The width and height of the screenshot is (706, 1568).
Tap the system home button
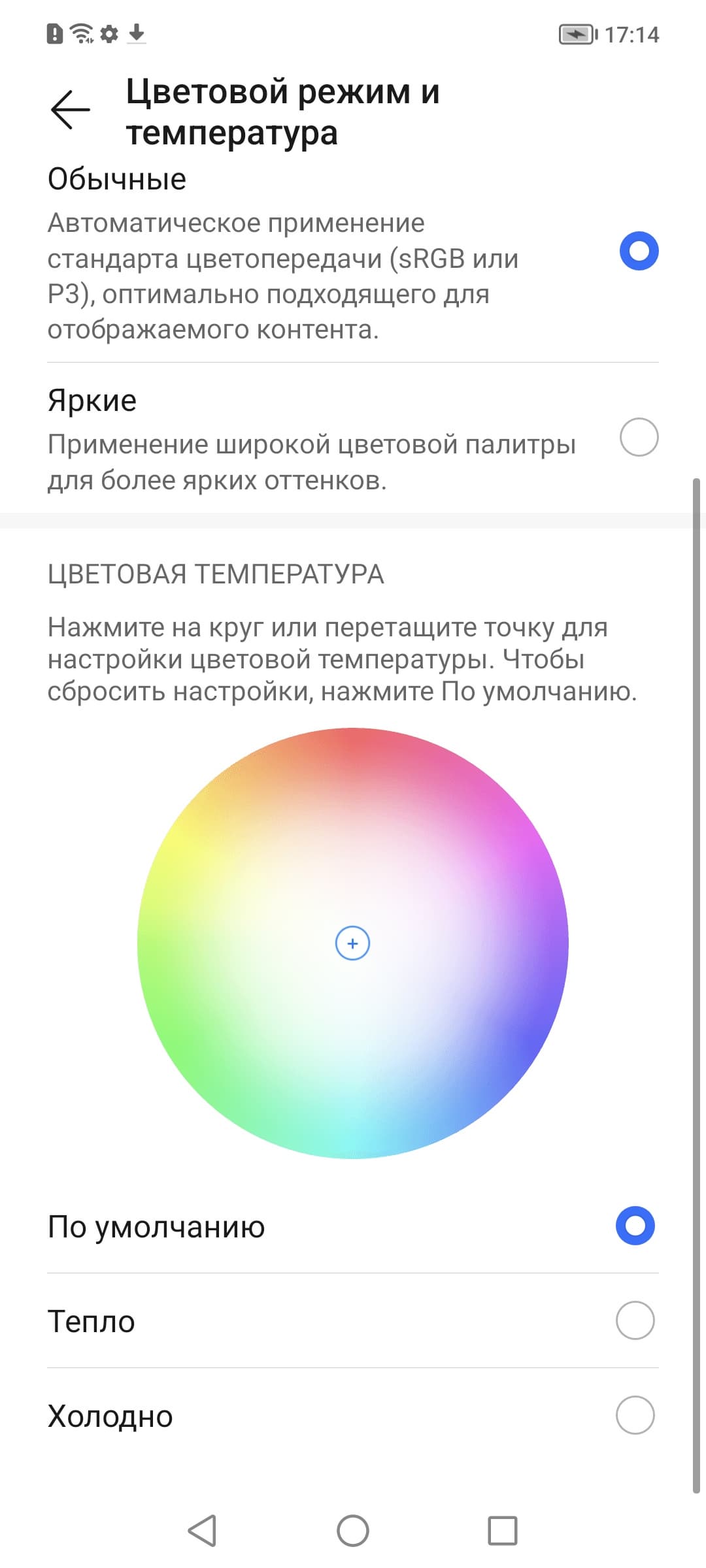click(352, 1531)
